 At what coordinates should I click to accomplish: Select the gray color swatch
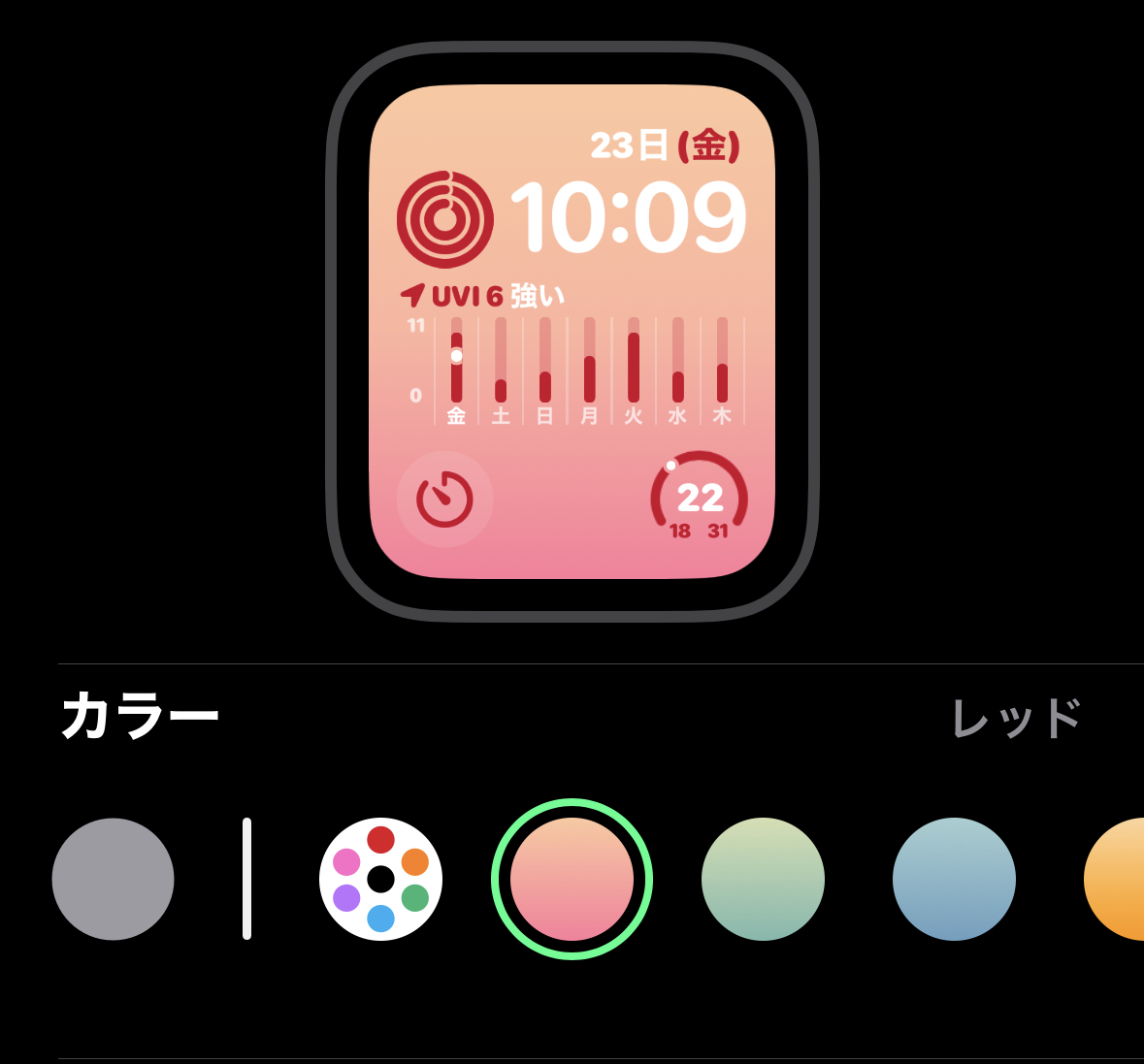tap(114, 879)
